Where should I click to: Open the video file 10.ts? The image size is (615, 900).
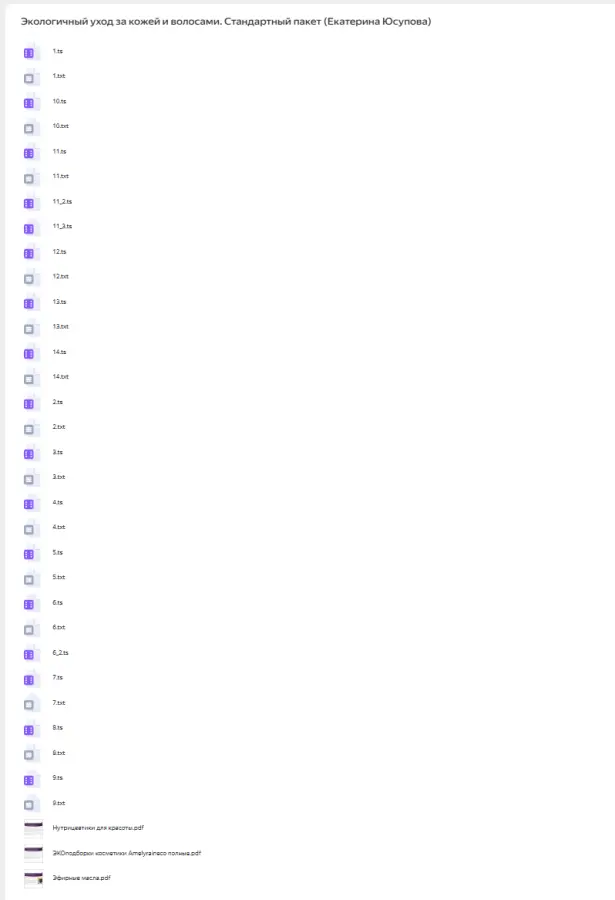pos(59,101)
